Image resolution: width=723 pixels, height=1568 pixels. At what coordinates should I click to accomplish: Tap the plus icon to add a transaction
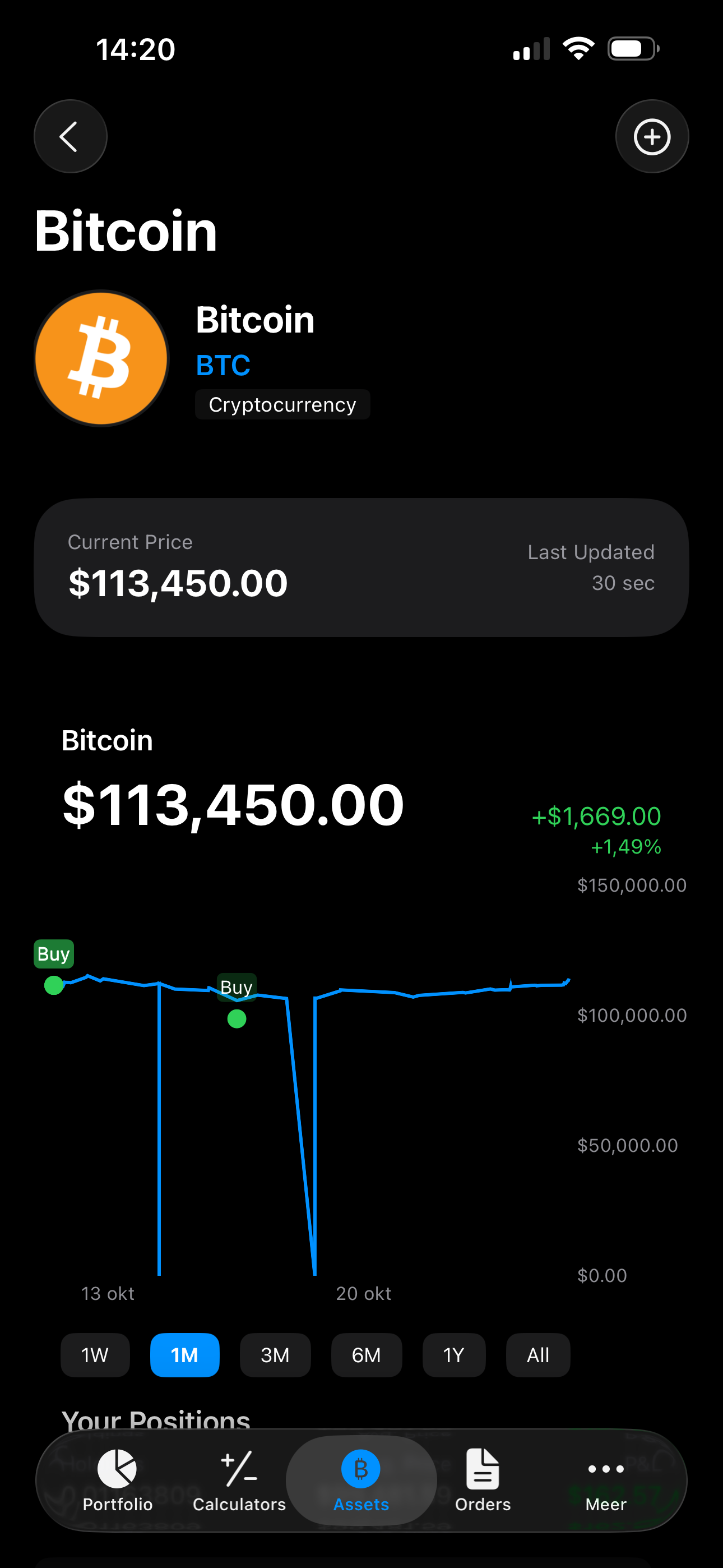click(x=652, y=136)
